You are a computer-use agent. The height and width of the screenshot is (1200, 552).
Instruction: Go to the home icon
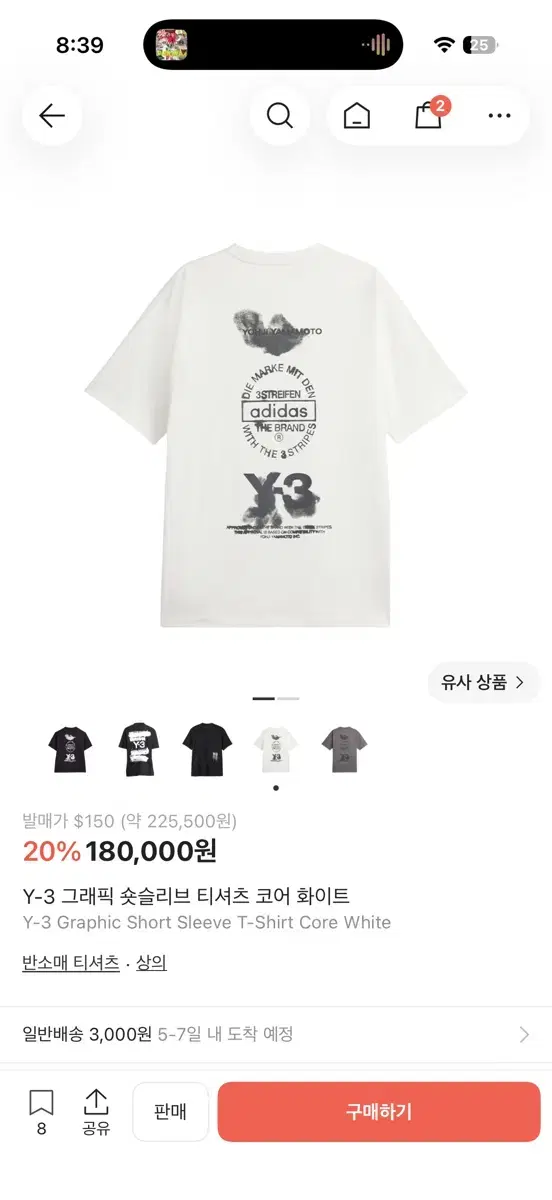356,116
